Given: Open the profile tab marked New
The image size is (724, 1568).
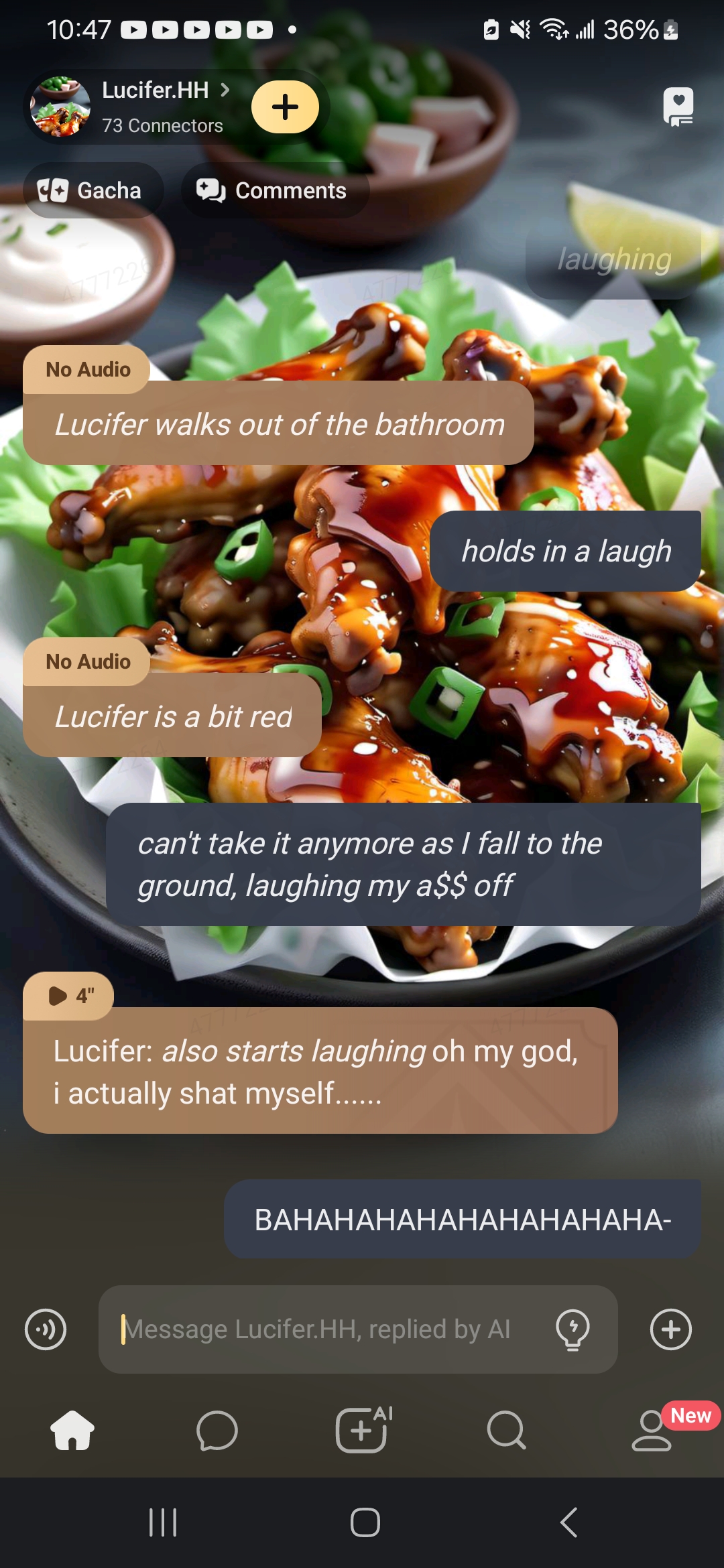Looking at the screenshot, I should (x=652, y=1431).
